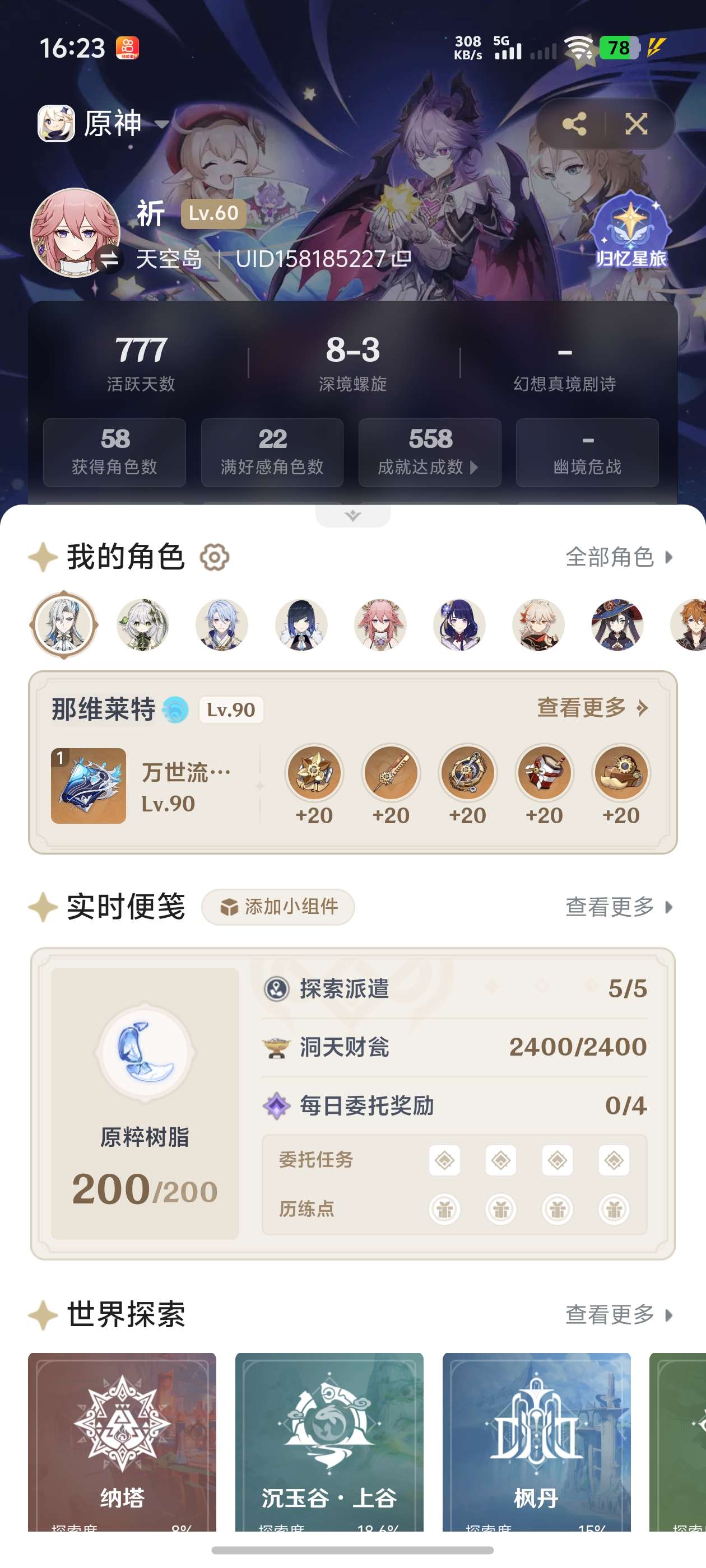Tap 添加小组件 to add a widget
This screenshot has height=1568, width=706.
278,907
